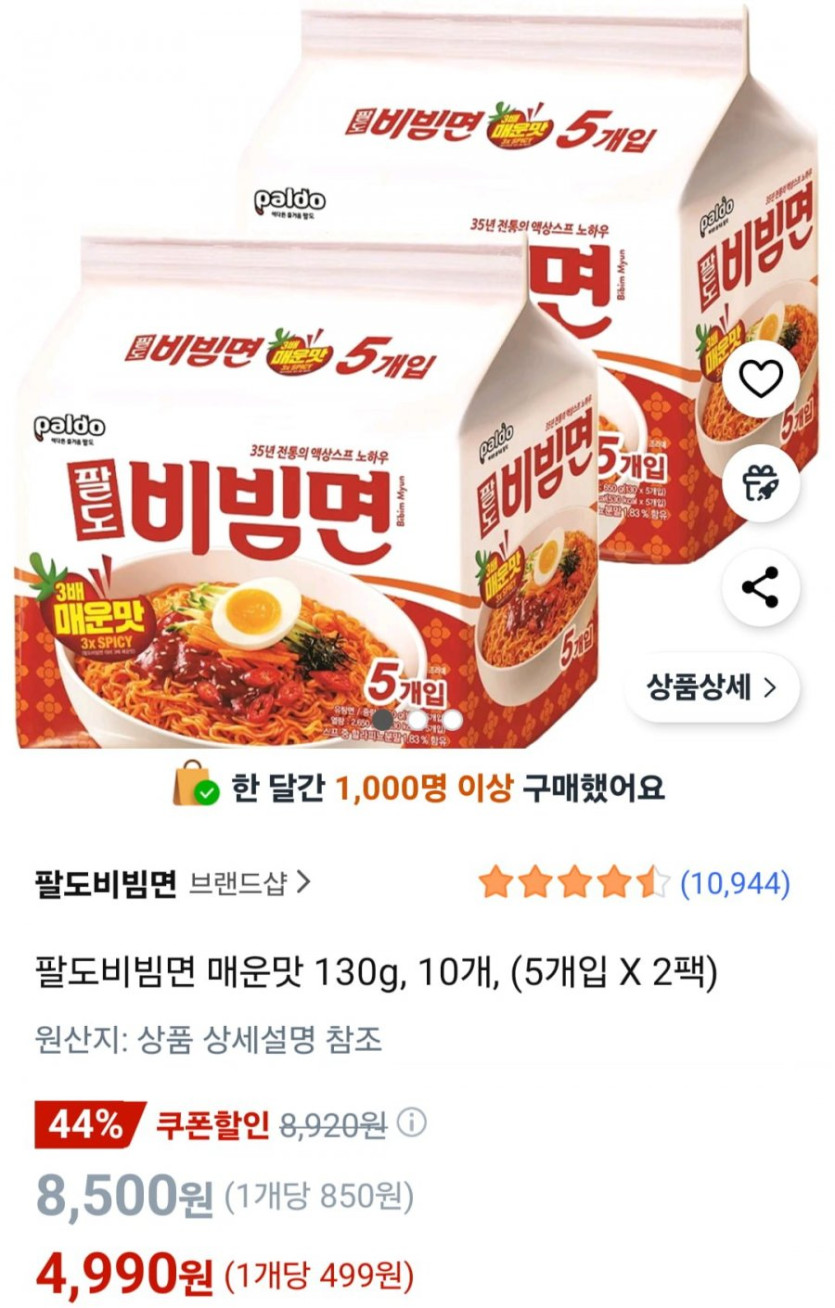Viewport: 835px width, 1308px height.
Task: View the 10,944 customer reviews
Action: [735, 883]
